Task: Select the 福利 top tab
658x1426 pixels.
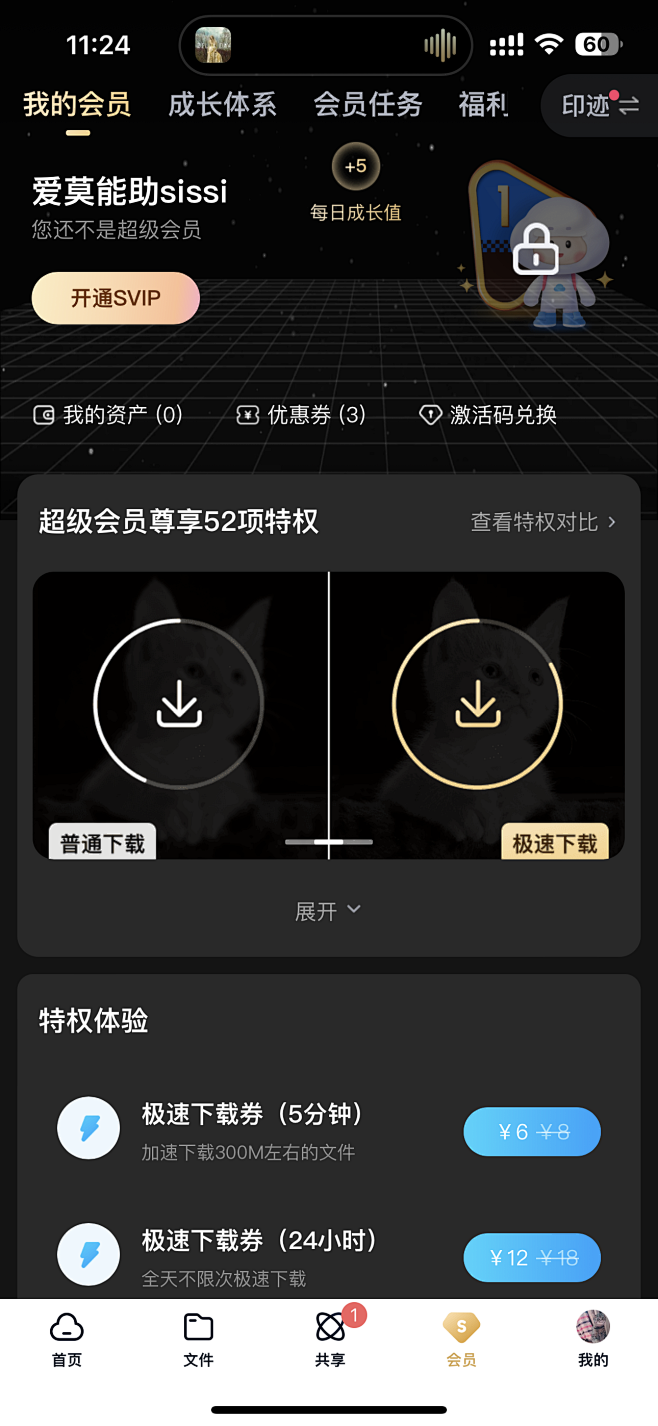Action: tap(483, 105)
